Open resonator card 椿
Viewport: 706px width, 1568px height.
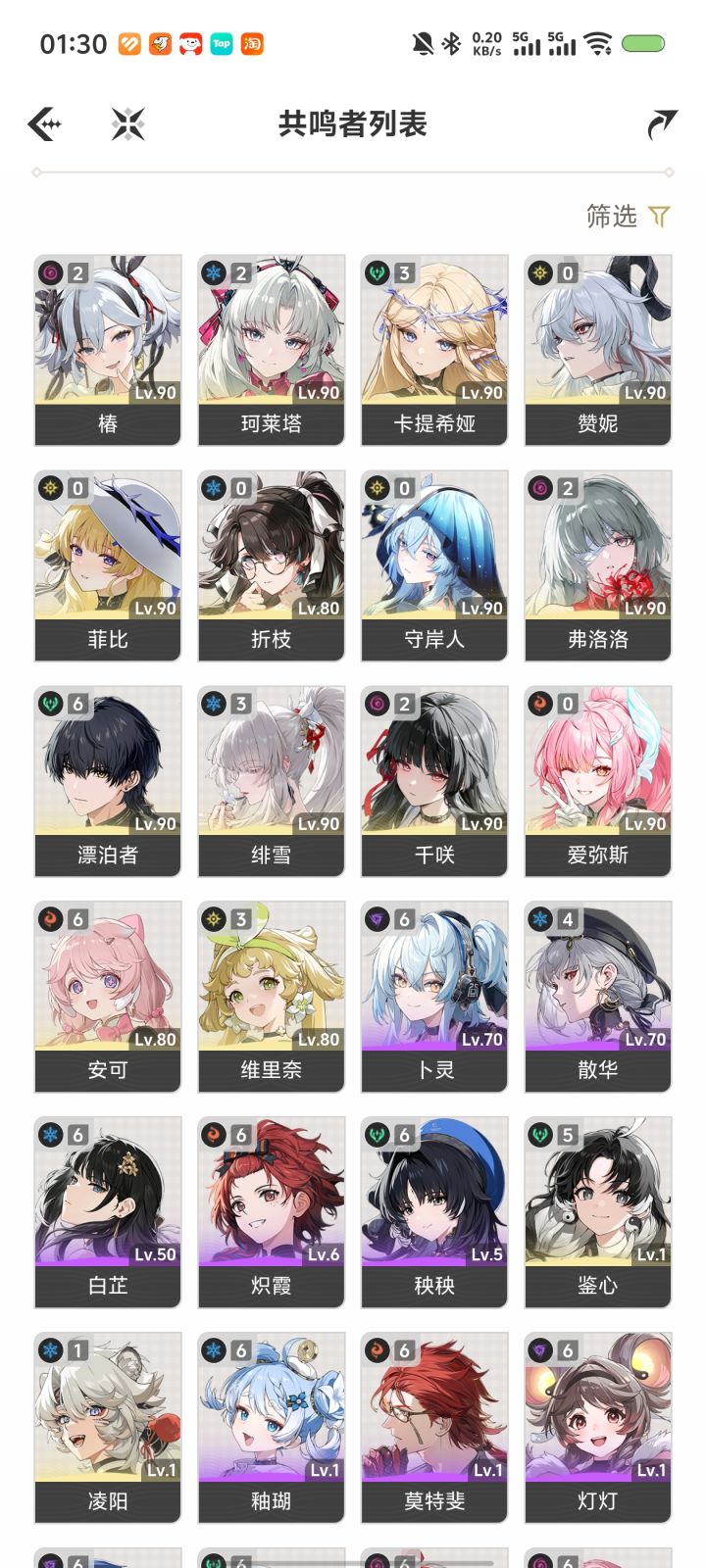pyautogui.click(x=108, y=350)
